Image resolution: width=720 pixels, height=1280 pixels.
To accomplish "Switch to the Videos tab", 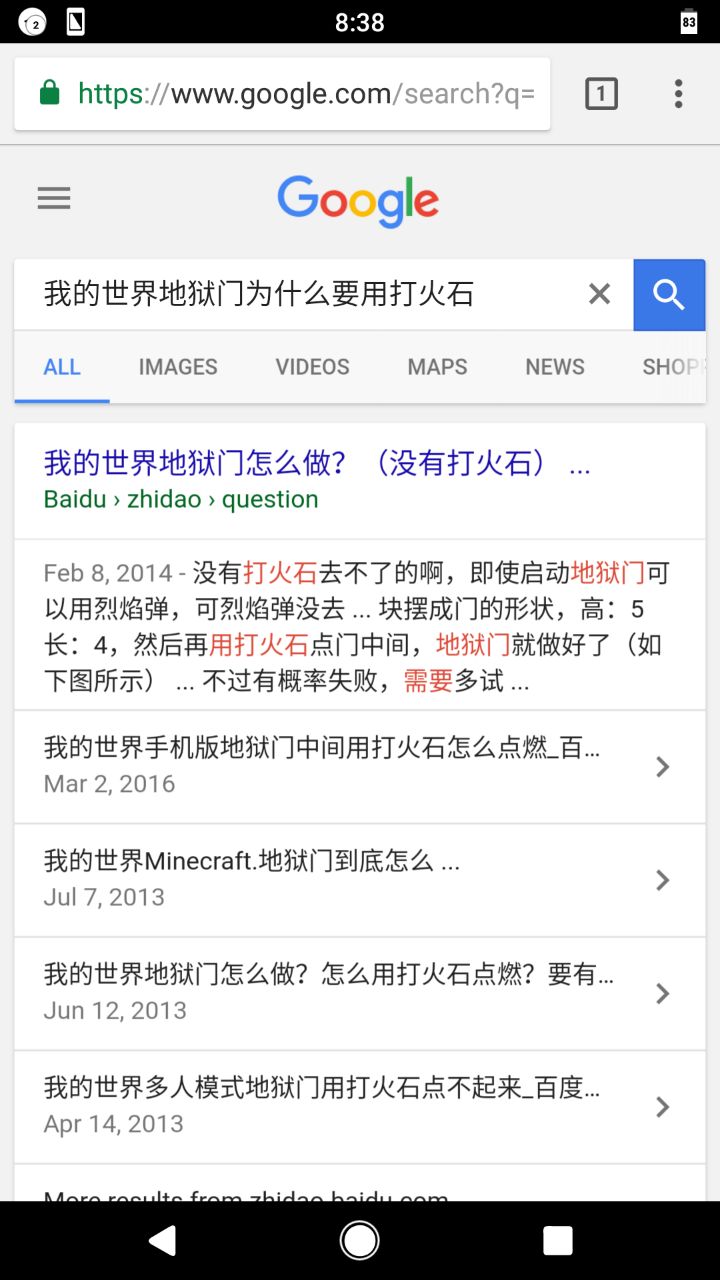I will [x=312, y=367].
